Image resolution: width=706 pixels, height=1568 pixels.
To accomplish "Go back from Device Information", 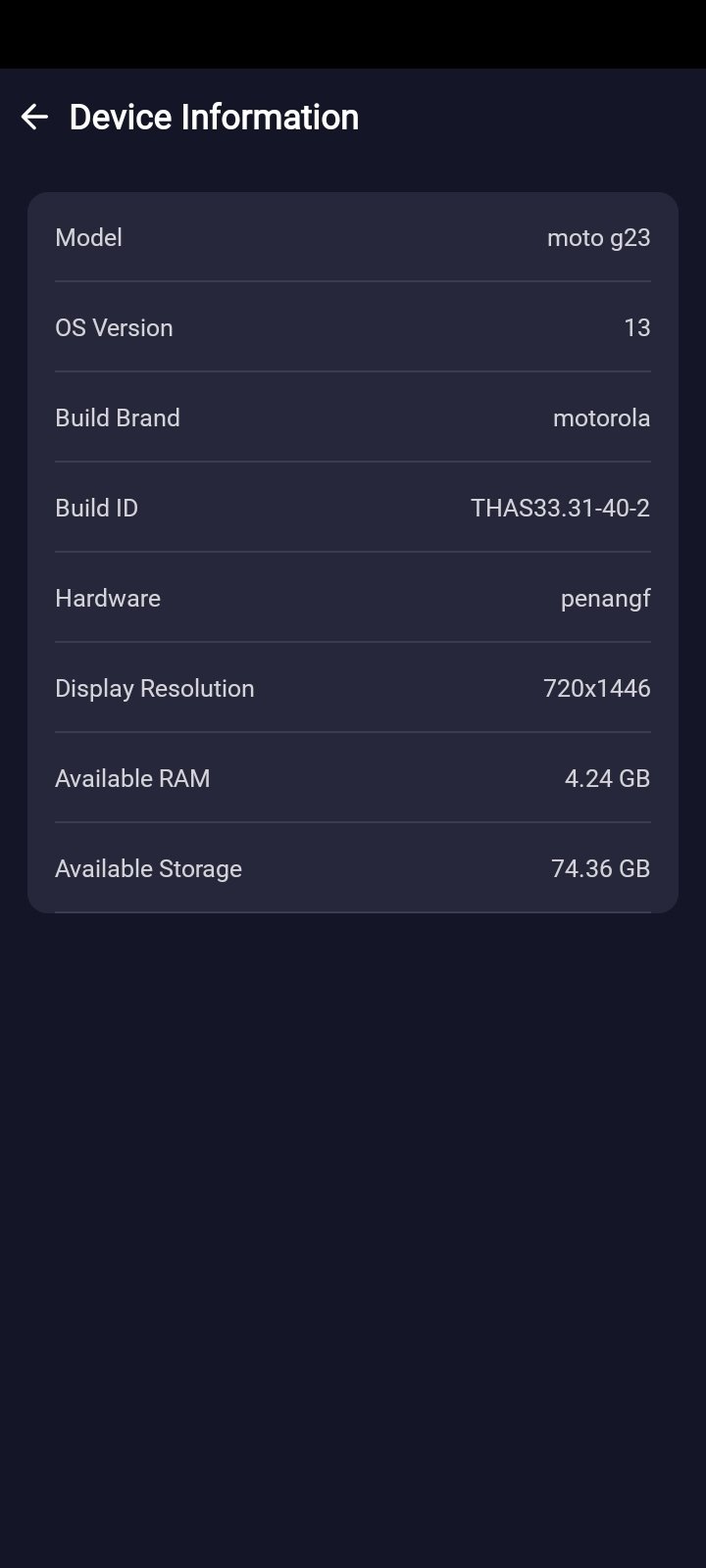I will (x=34, y=118).
